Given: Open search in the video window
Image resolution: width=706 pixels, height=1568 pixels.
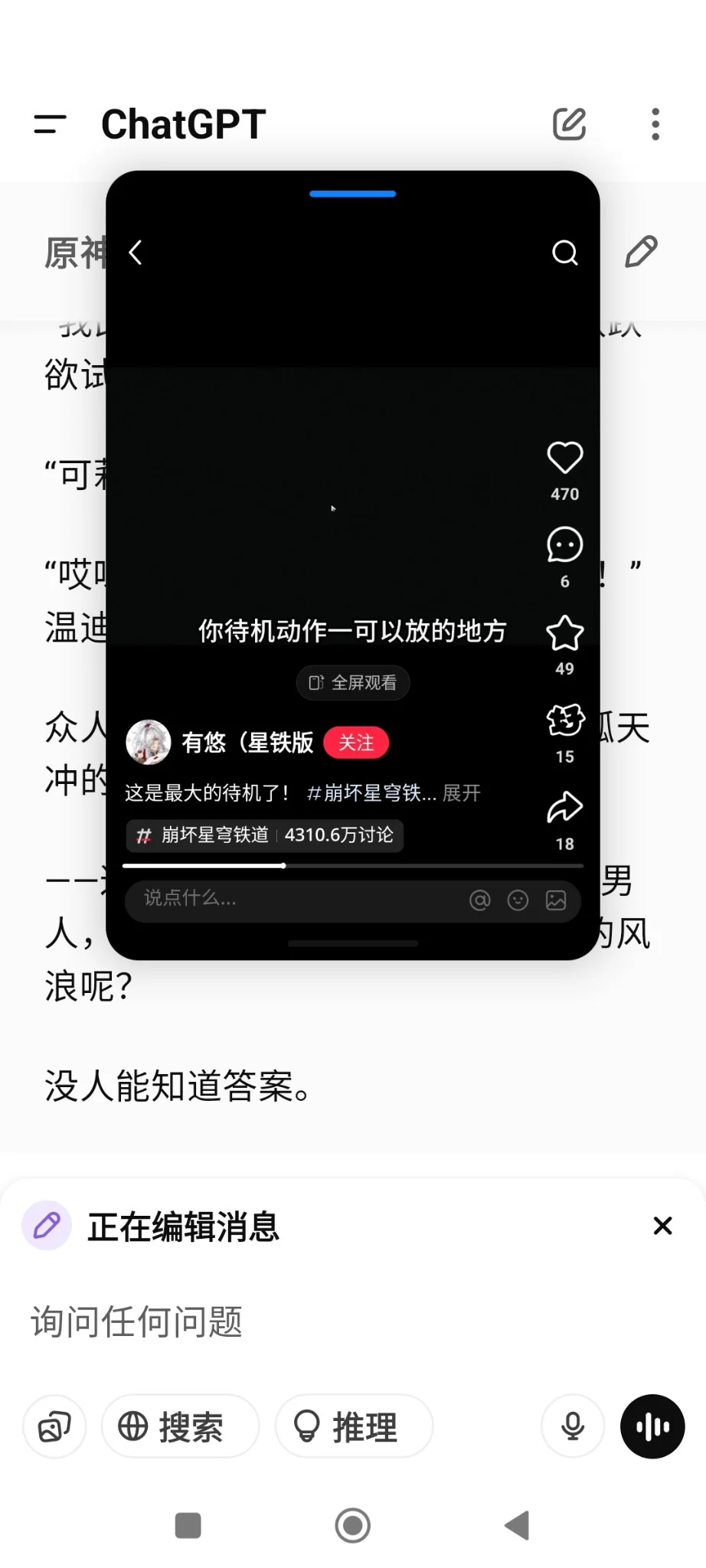Looking at the screenshot, I should [564, 253].
